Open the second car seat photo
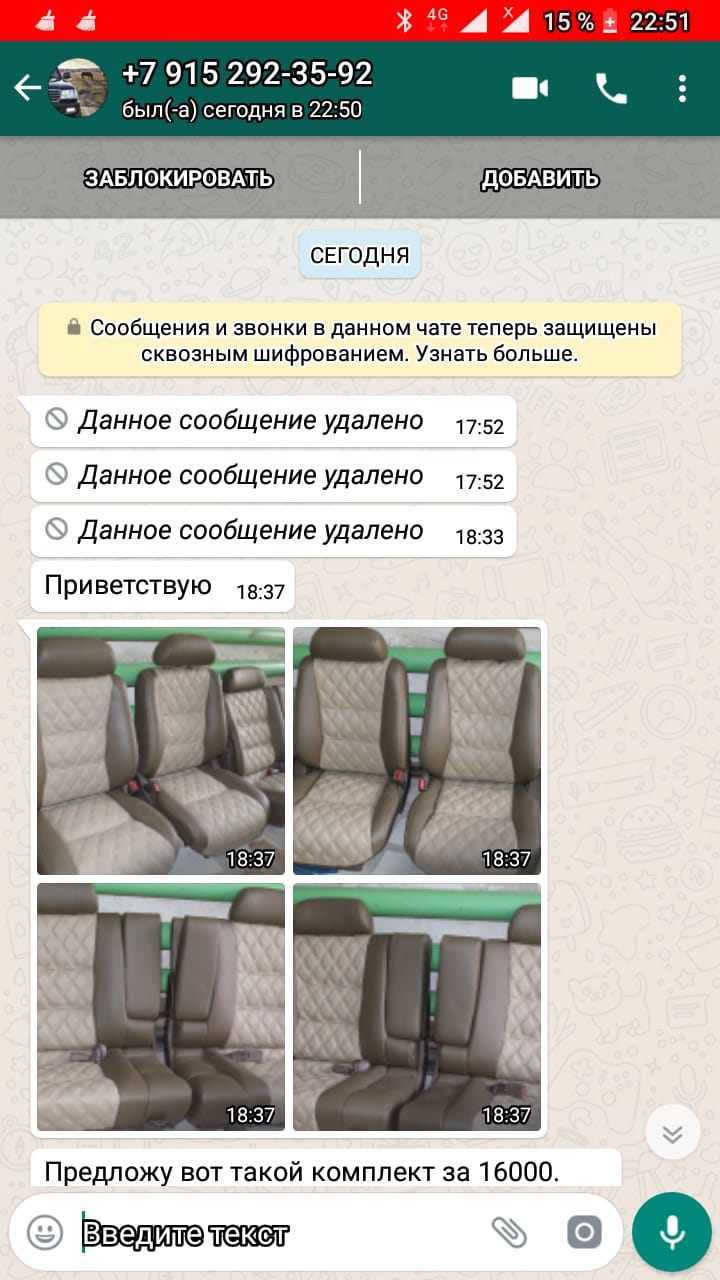720x1280 pixels. click(x=417, y=751)
